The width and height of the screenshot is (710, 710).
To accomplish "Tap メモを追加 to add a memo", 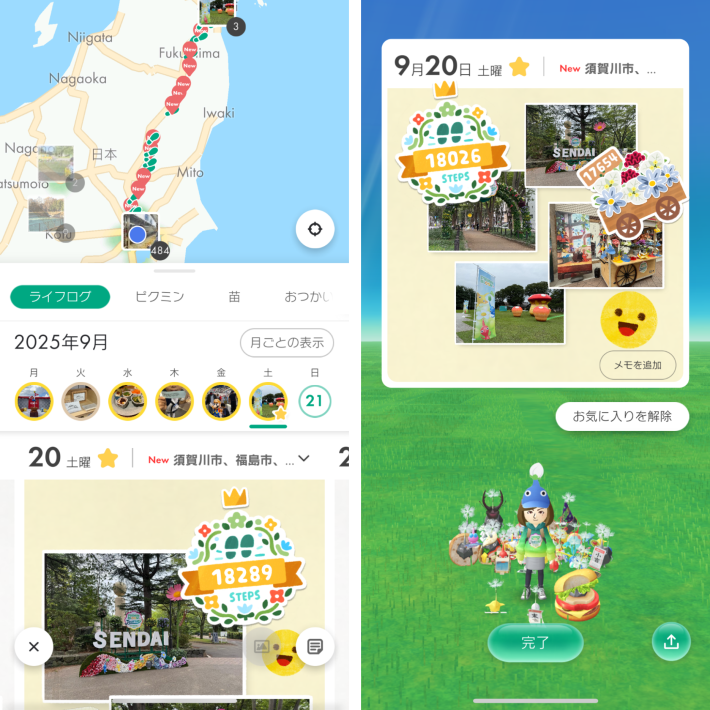I will point(638,365).
